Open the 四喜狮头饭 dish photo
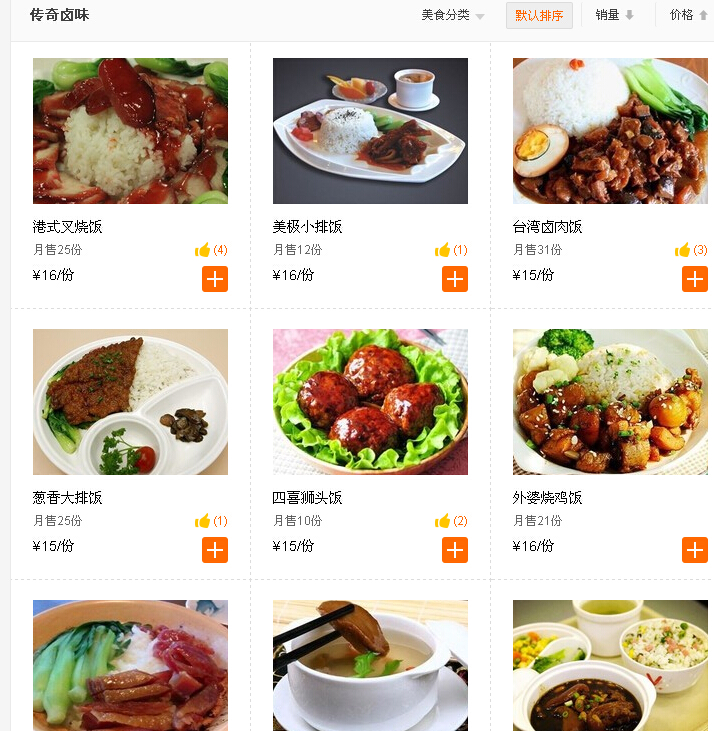The image size is (714, 731). 370,402
